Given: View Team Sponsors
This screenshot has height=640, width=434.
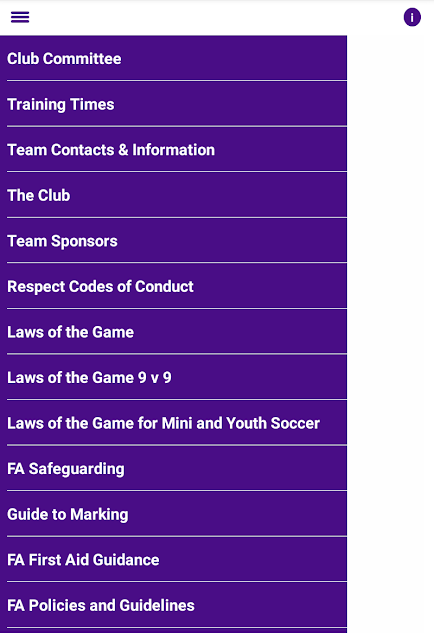Looking at the screenshot, I should pyautogui.click(x=174, y=241).
